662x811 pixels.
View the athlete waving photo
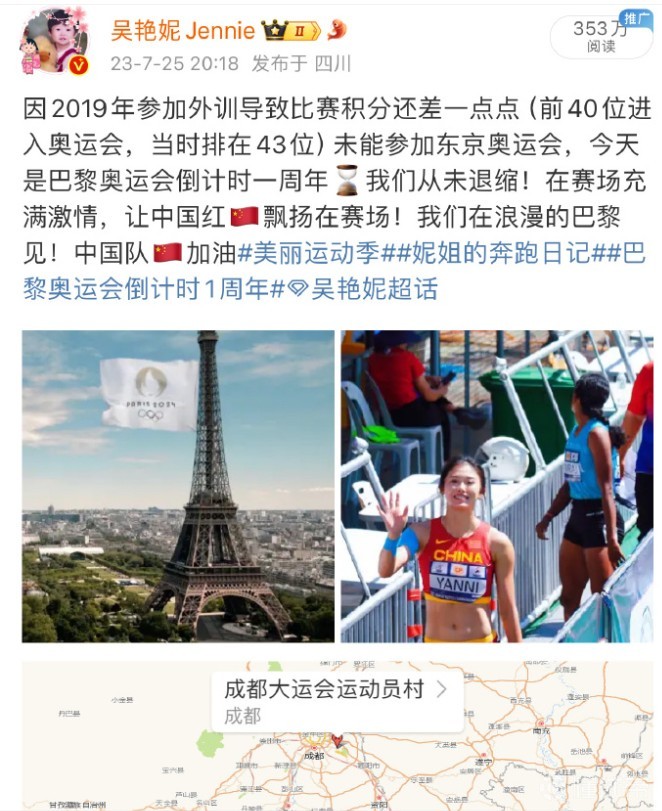[x=496, y=486]
